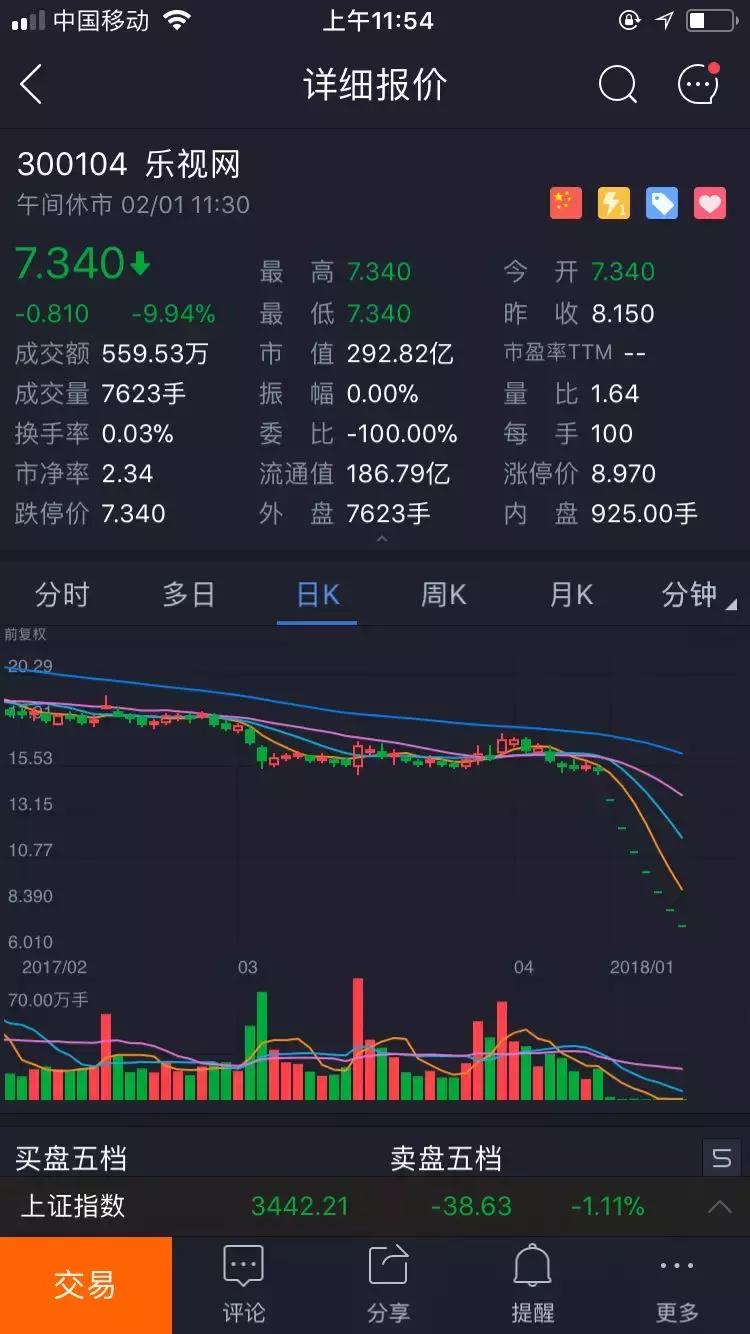The image size is (750, 1334).
Task: Click the red China flag icon
Action: (565, 203)
